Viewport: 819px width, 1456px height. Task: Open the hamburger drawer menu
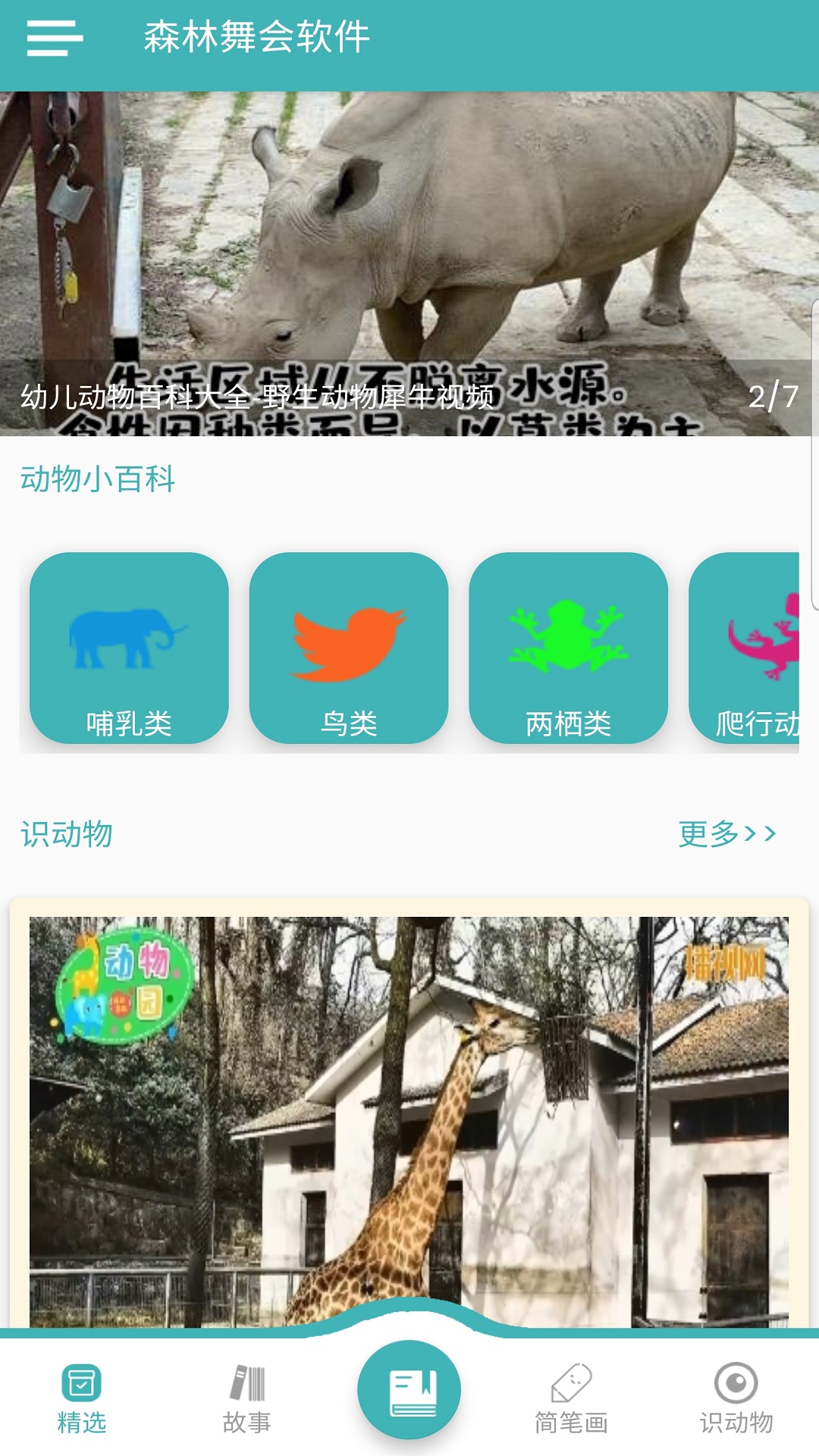click(x=55, y=37)
